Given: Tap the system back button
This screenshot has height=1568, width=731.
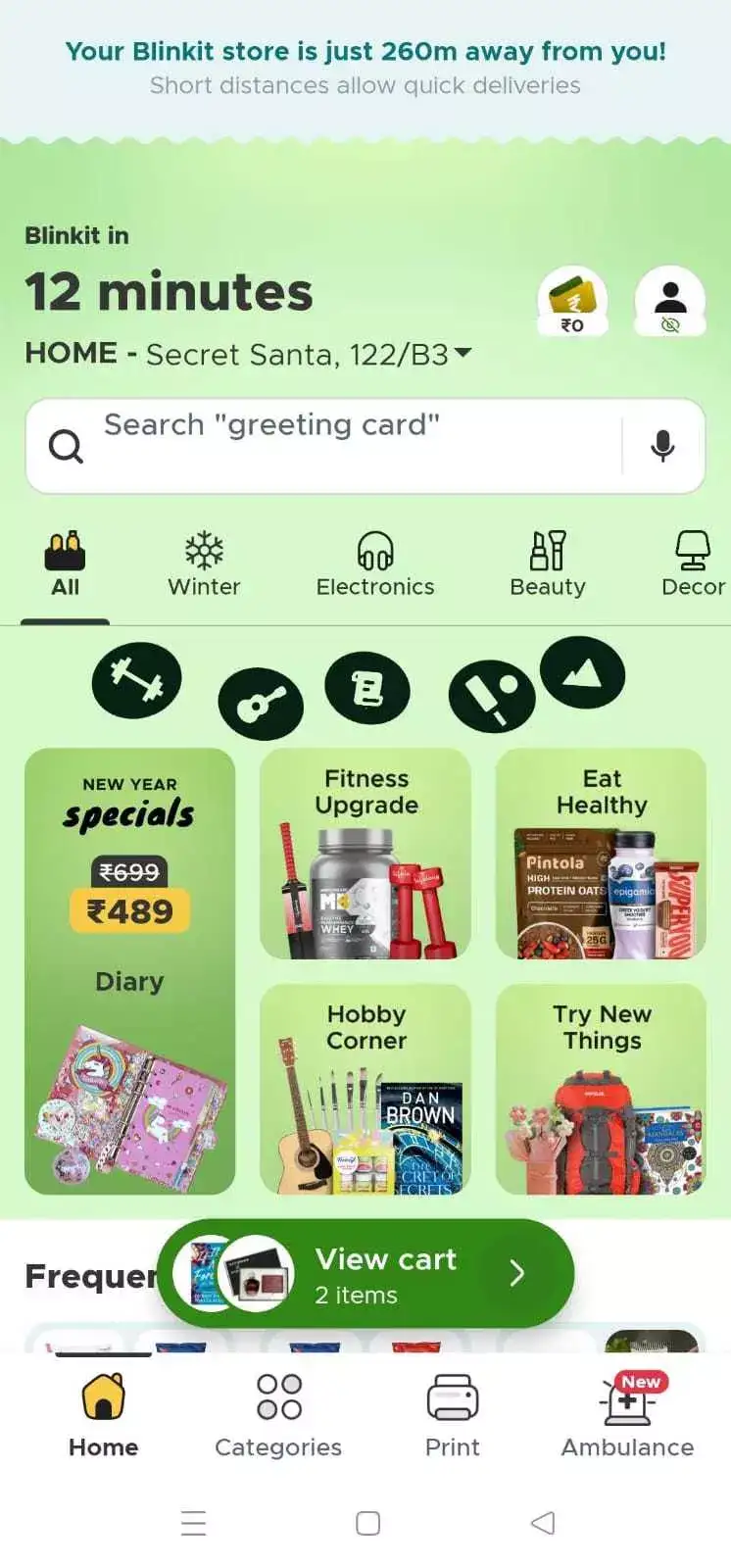Looking at the screenshot, I should tap(543, 1522).
